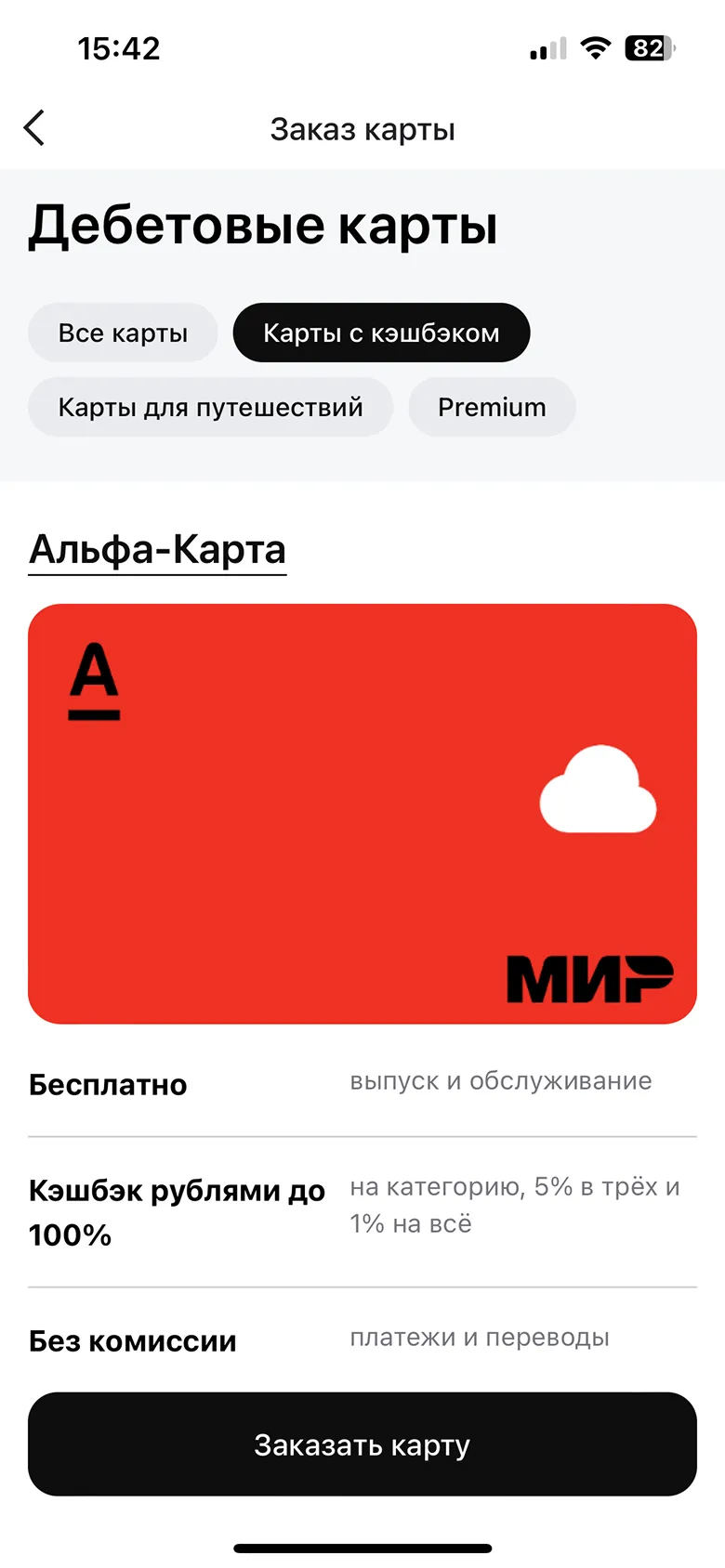Show Premium cards
This screenshot has width=725, height=1568.
point(492,407)
